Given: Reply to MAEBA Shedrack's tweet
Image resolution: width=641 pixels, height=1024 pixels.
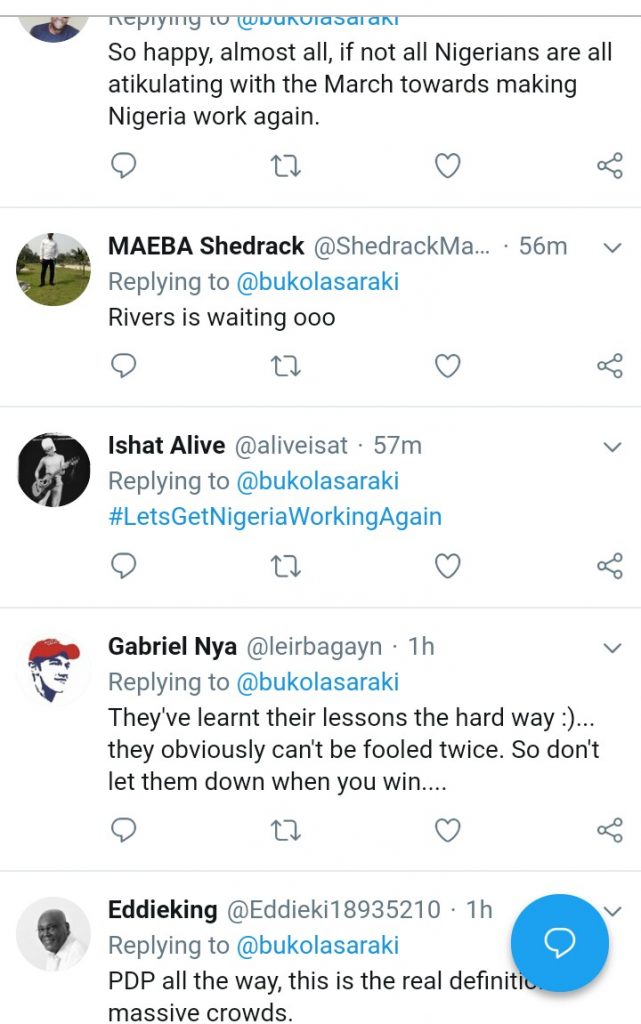Looking at the screenshot, I should click(x=122, y=366).
